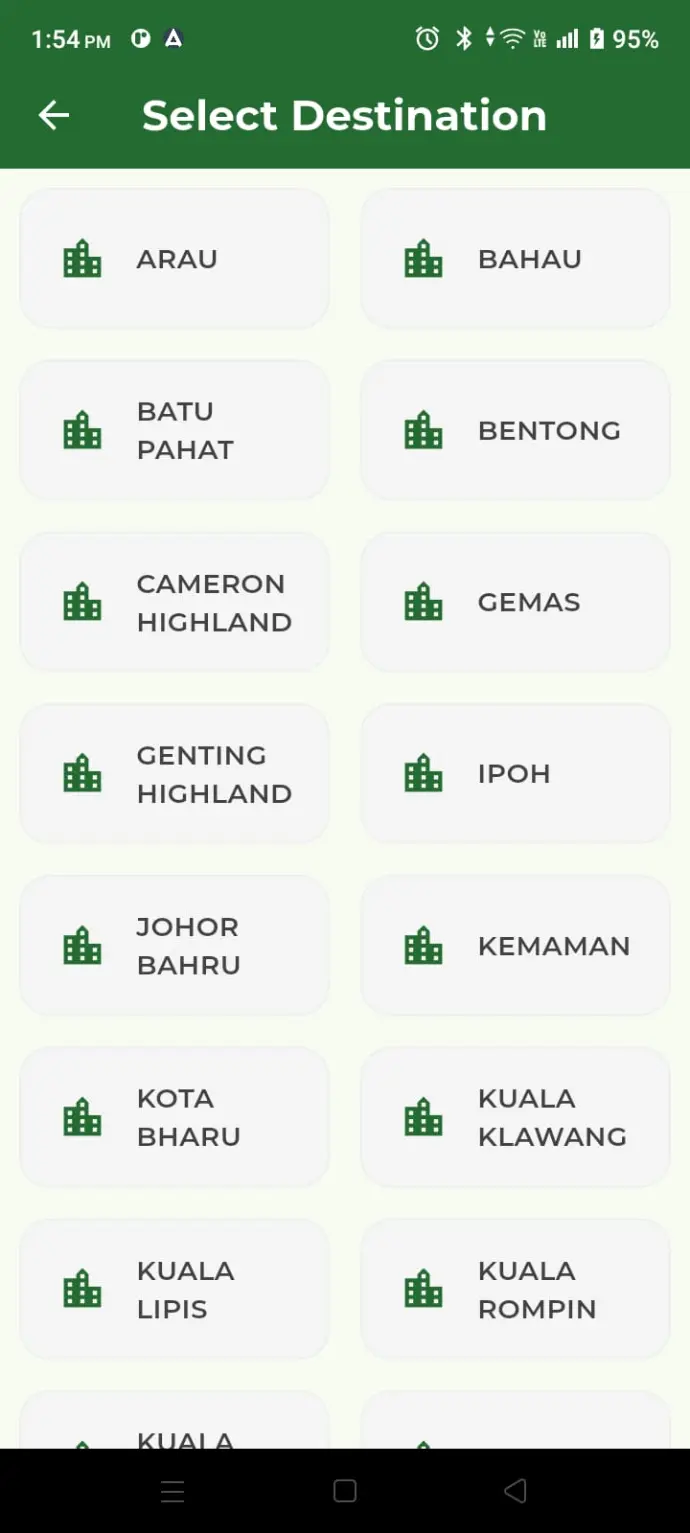This screenshot has width=690, height=1533.
Task: Open recent apps from navigation bar
Action: pyautogui.click(x=173, y=1491)
